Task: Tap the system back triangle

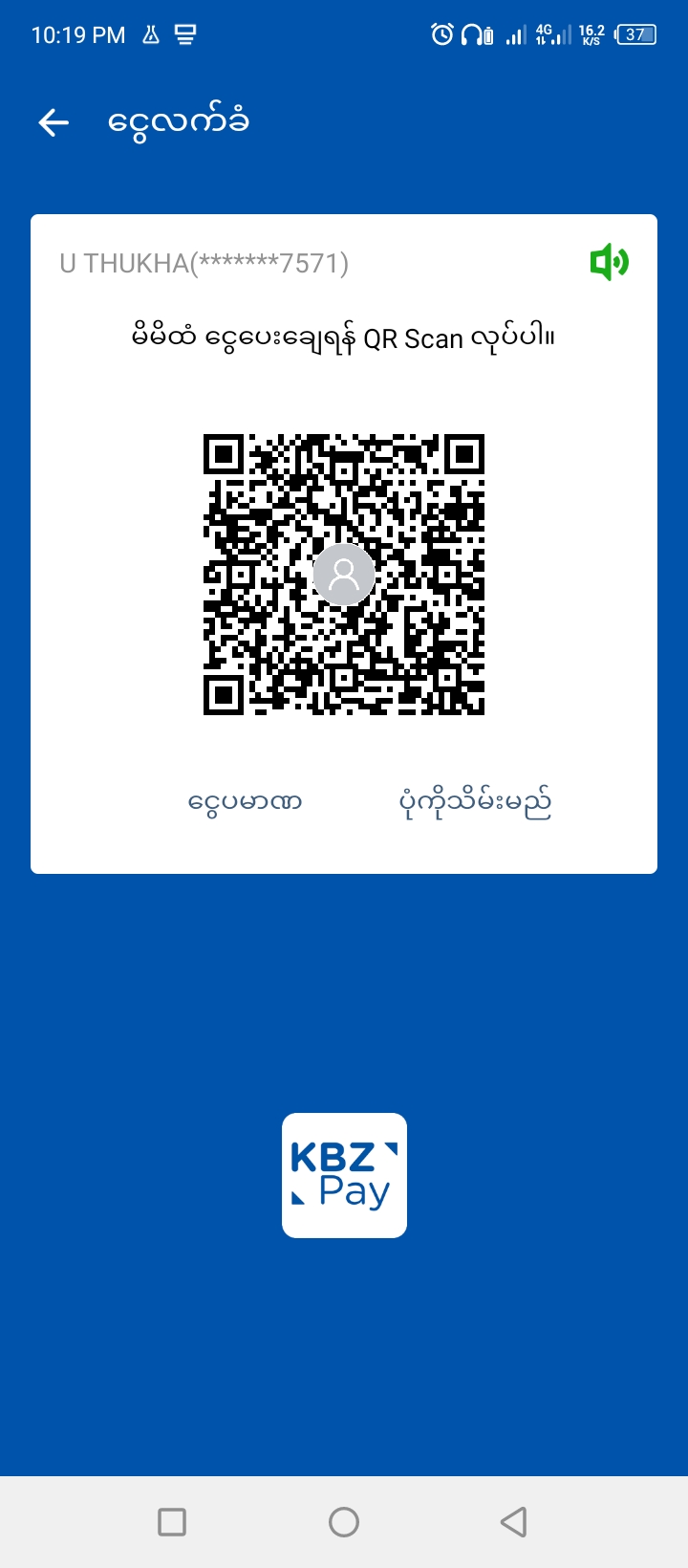Action: click(x=514, y=1521)
